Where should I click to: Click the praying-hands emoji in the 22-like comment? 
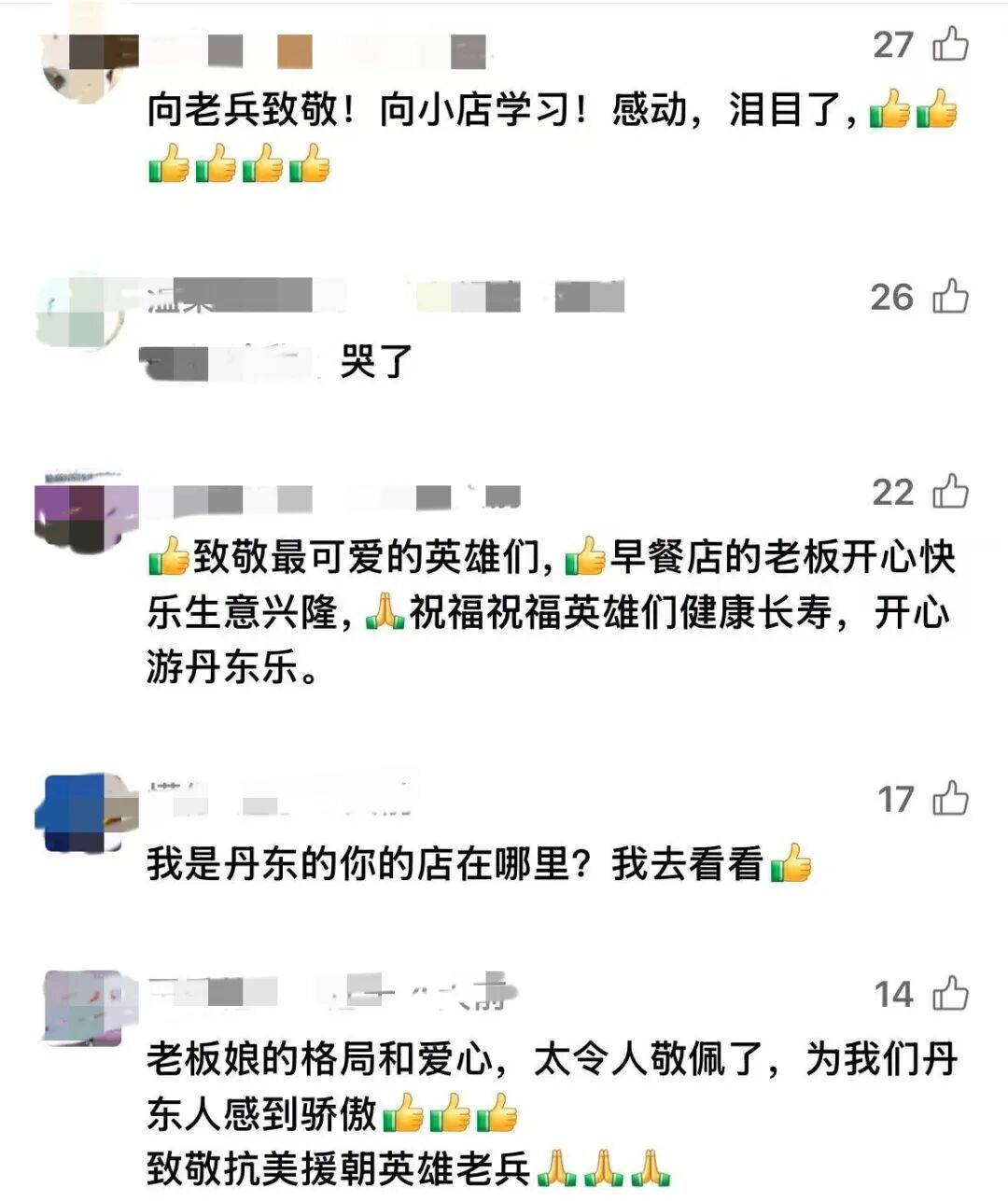[x=383, y=615]
